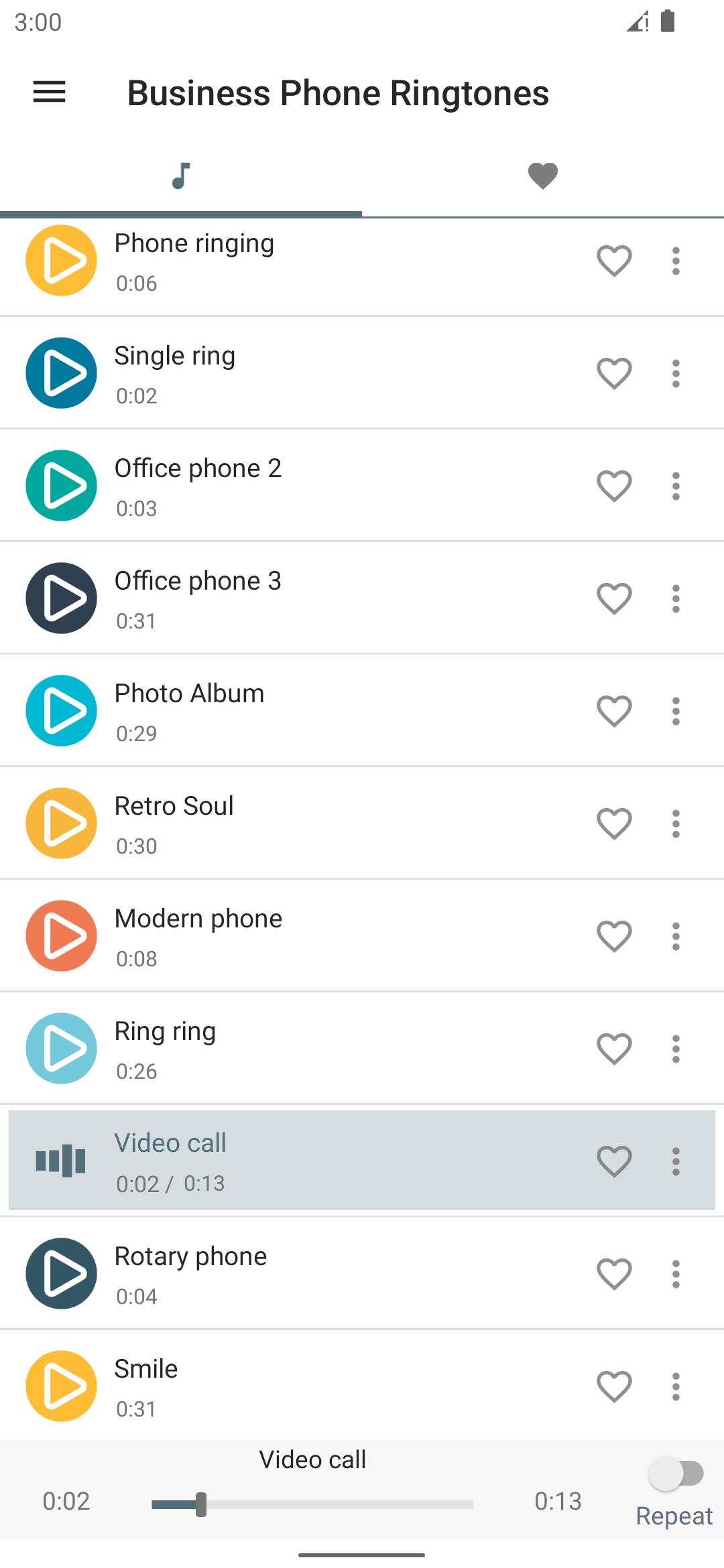Image resolution: width=724 pixels, height=1568 pixels.
Task: Open more options for Phone ringing
Action: click(x=676, y=261)
